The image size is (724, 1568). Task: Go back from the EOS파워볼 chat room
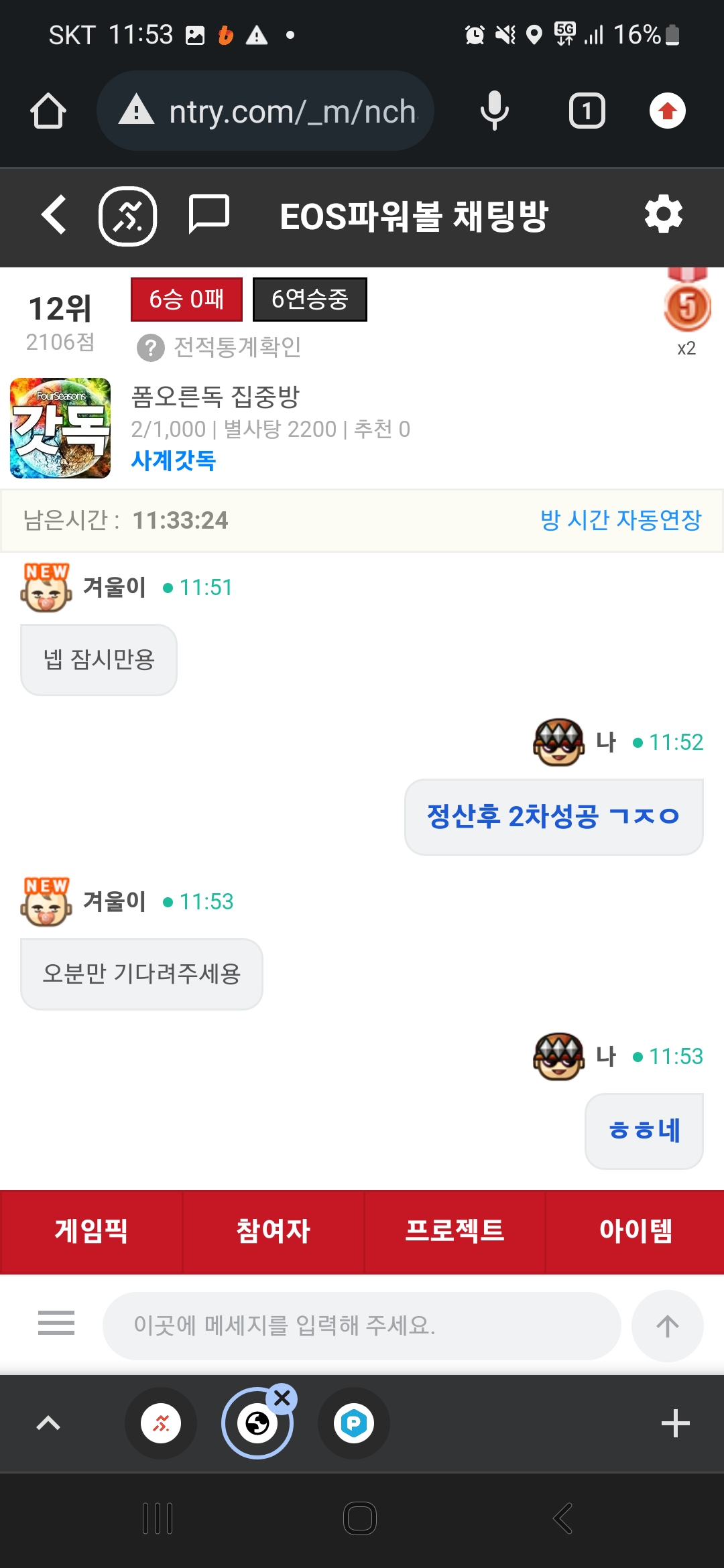(x=54, y=215)
